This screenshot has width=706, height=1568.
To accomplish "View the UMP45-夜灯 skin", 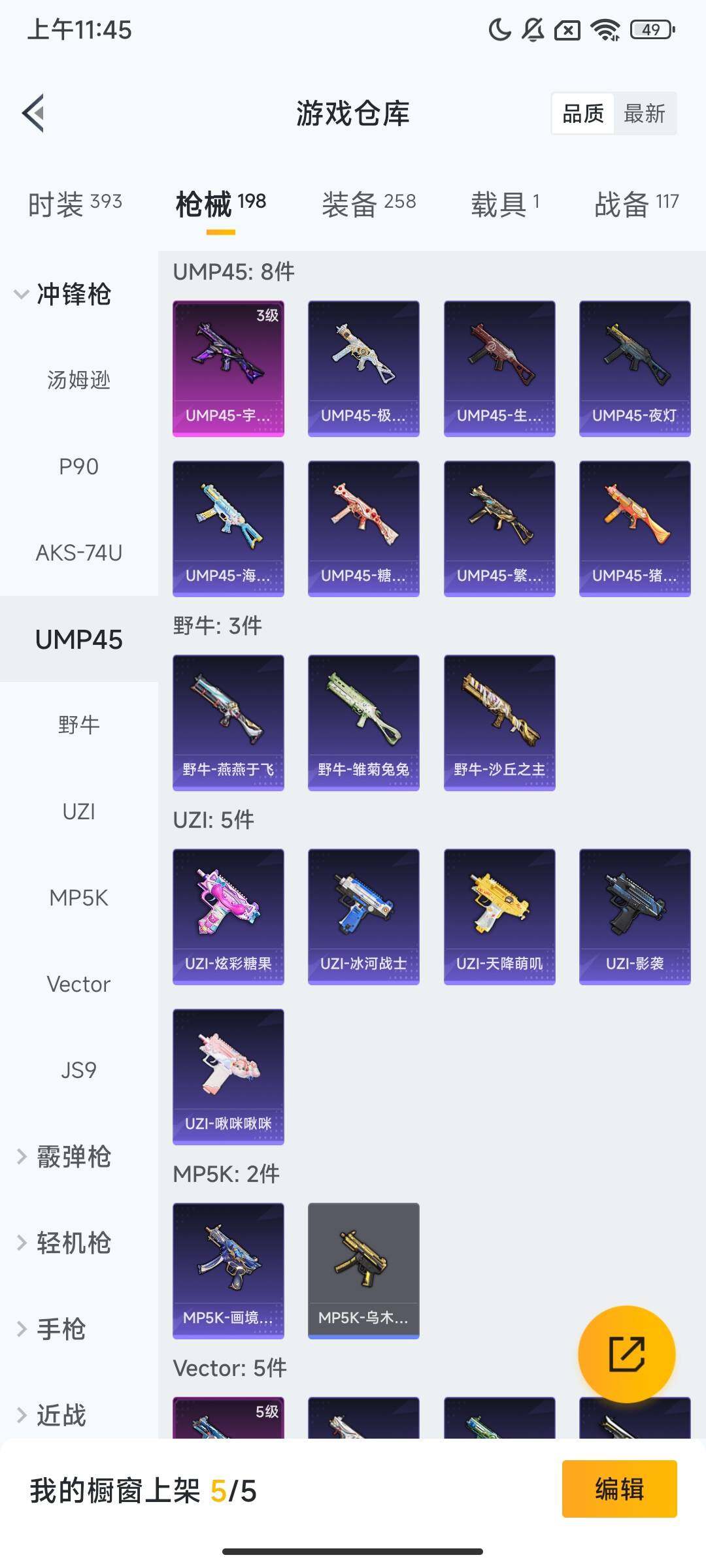I will (x=635, y=367).
